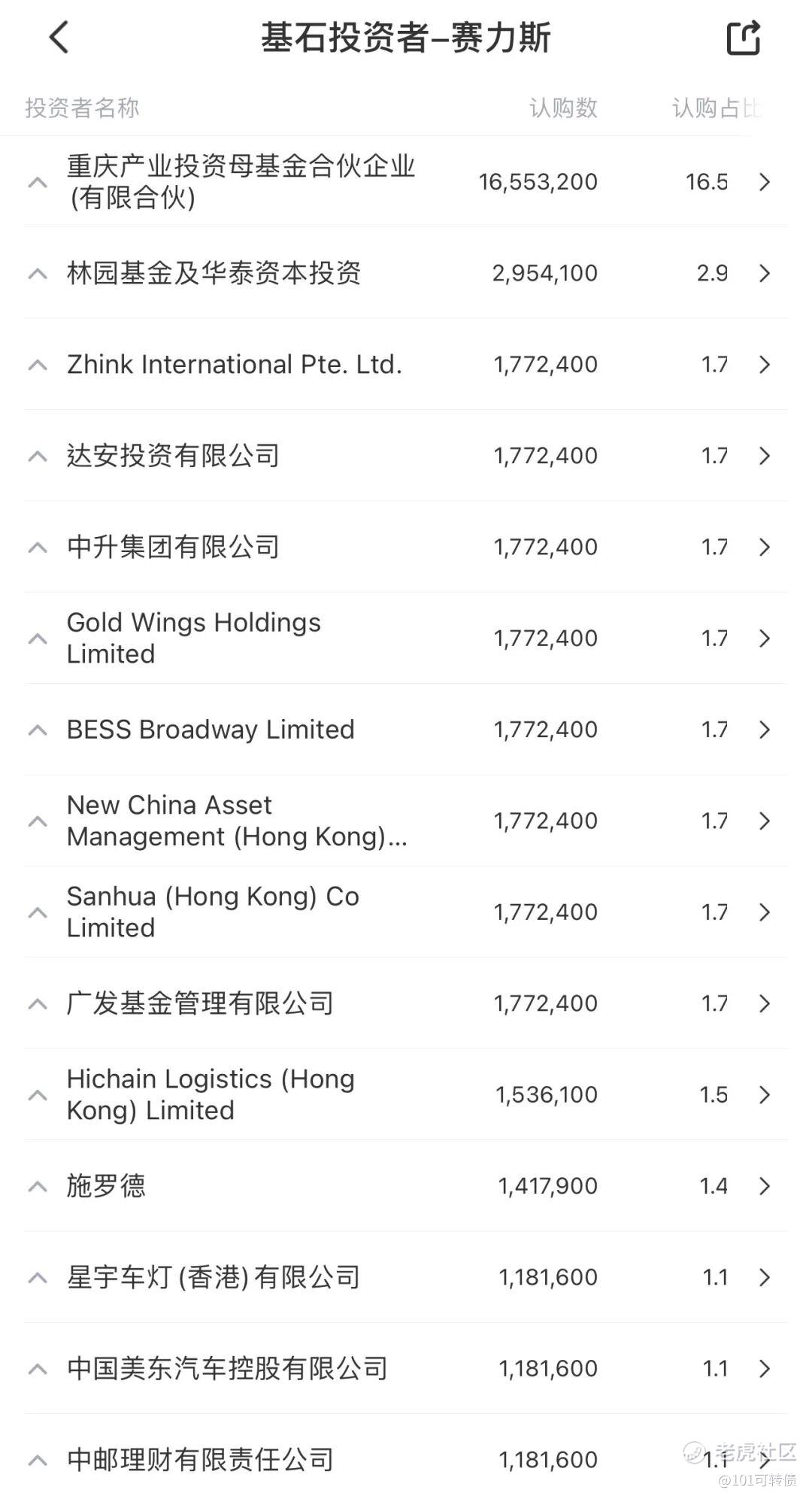Open Gold Wings Holdings Limited row

click(x=406, y=638)
